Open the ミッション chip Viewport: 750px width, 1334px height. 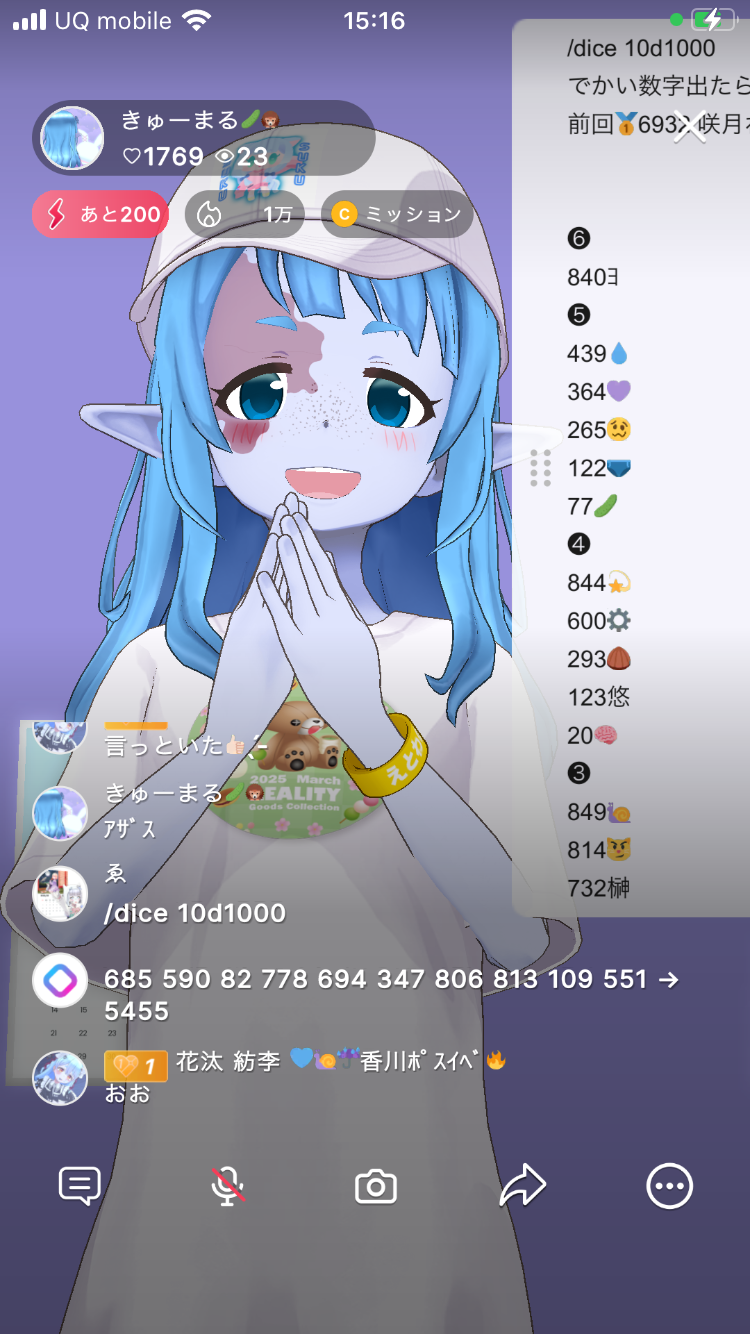[397, 214]
